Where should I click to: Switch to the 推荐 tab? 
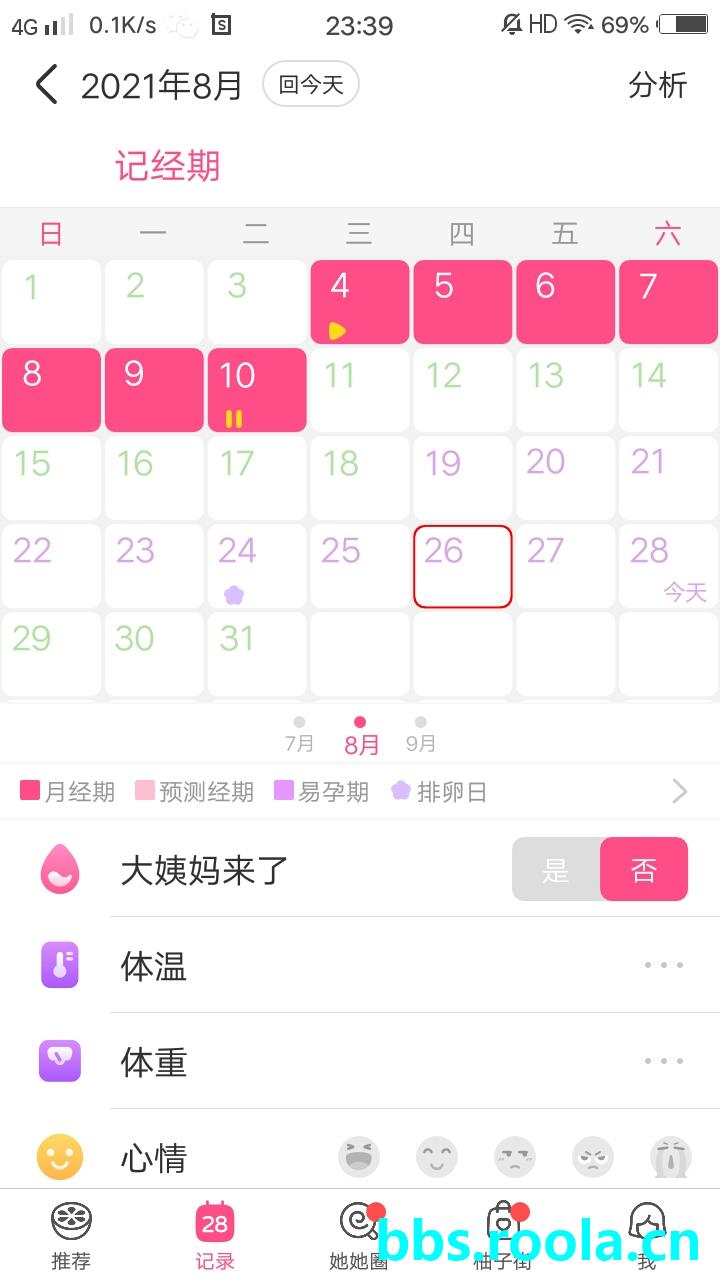71,1236
